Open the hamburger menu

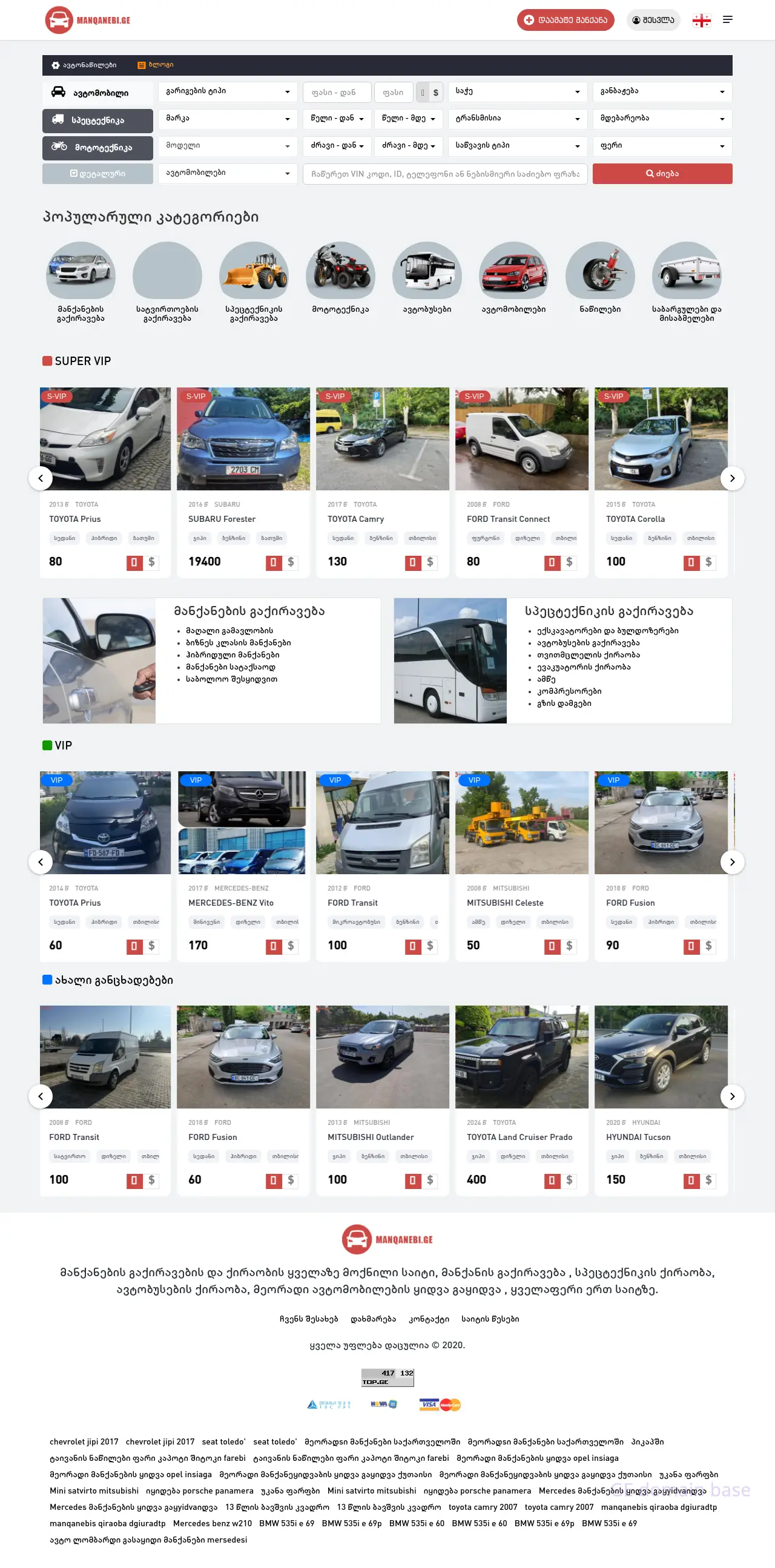pyautogui.click(x=727, y=20)
